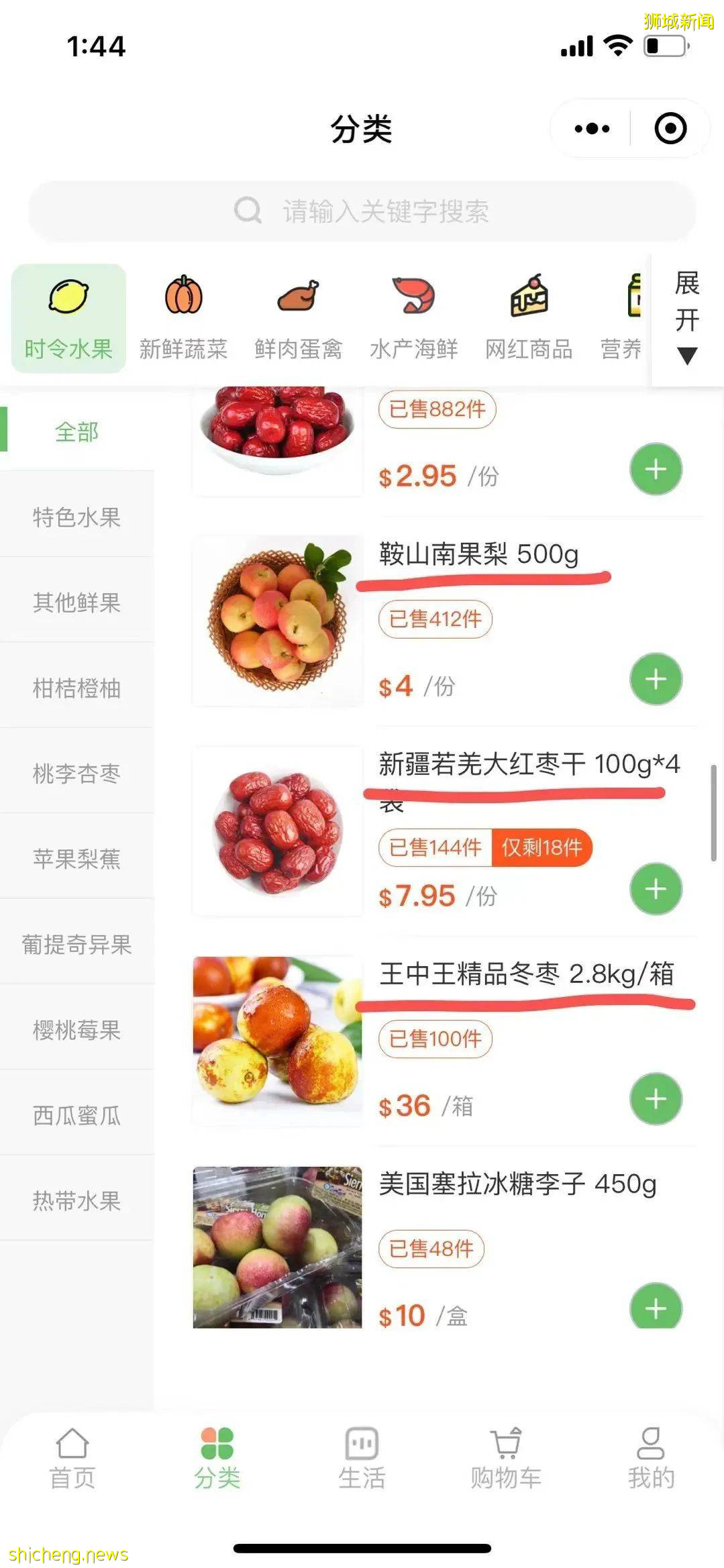724x1568 pixels.
Task: Tap the 仅剩18件 stock badge
Action: [542, 847]
